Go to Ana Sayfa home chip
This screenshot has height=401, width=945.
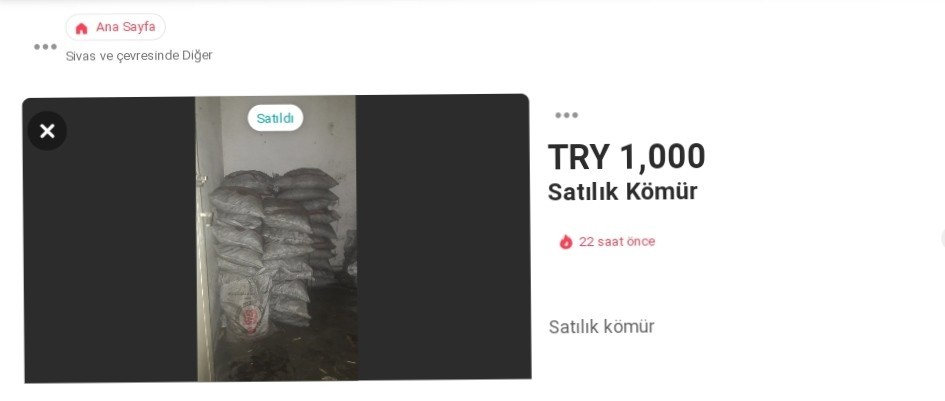point(115,27)
